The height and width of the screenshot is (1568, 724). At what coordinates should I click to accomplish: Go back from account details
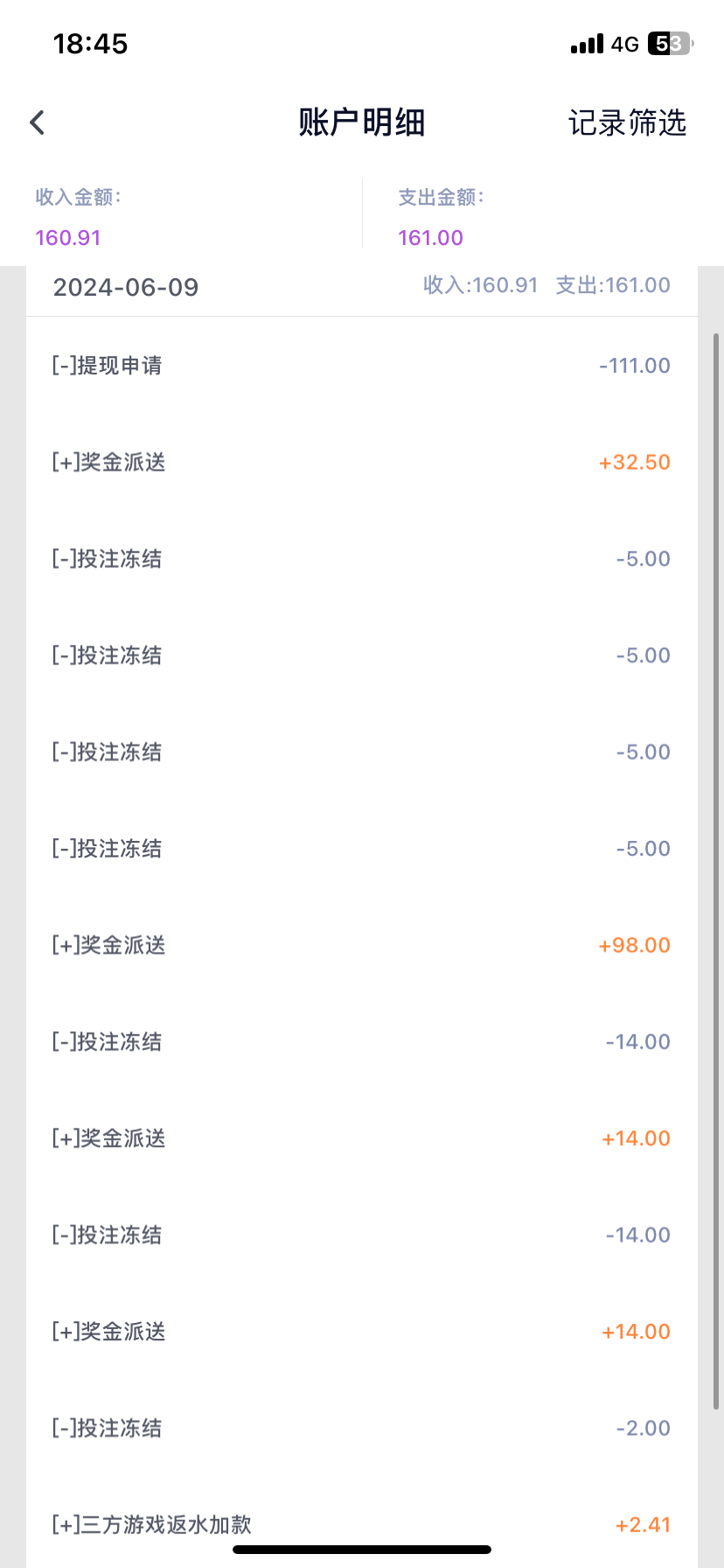[37, 122]
